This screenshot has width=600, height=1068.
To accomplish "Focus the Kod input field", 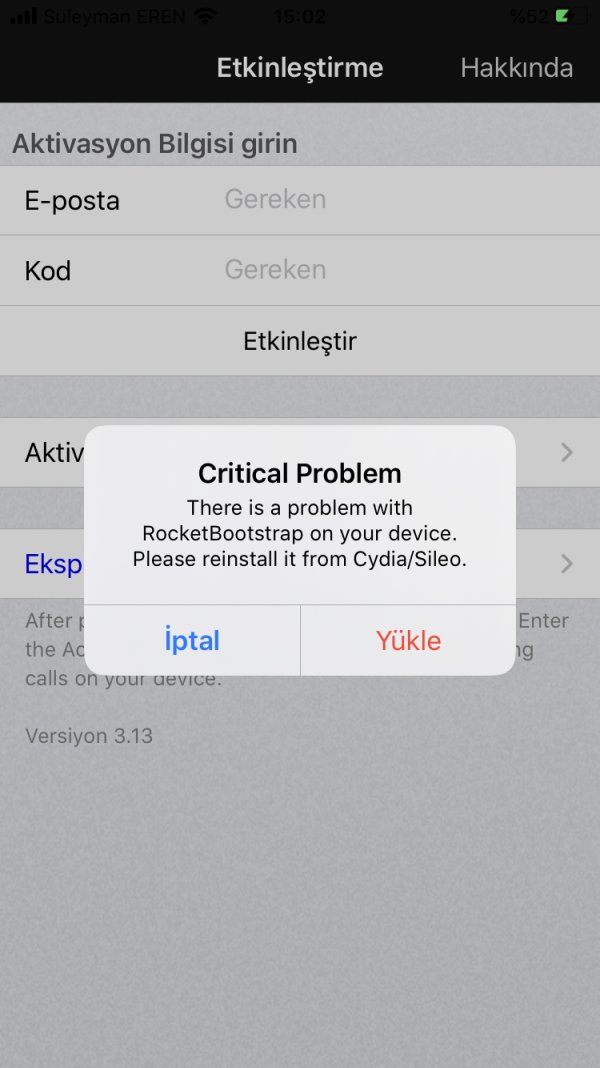I will (380, 270).
